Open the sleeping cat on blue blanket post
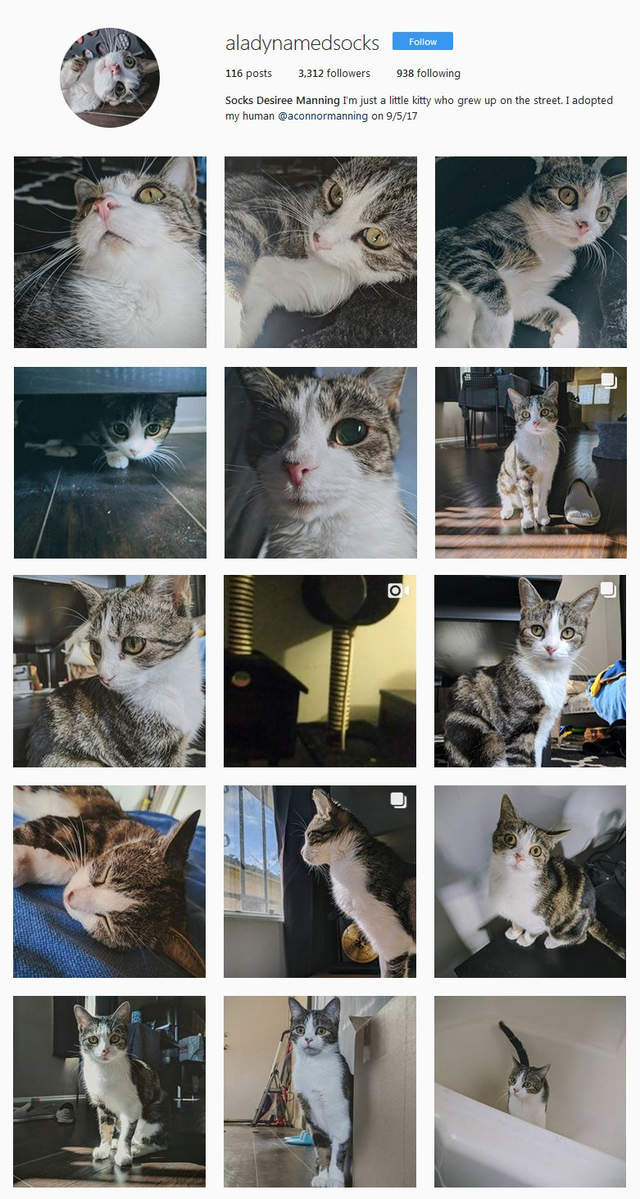 pos(110,881)
